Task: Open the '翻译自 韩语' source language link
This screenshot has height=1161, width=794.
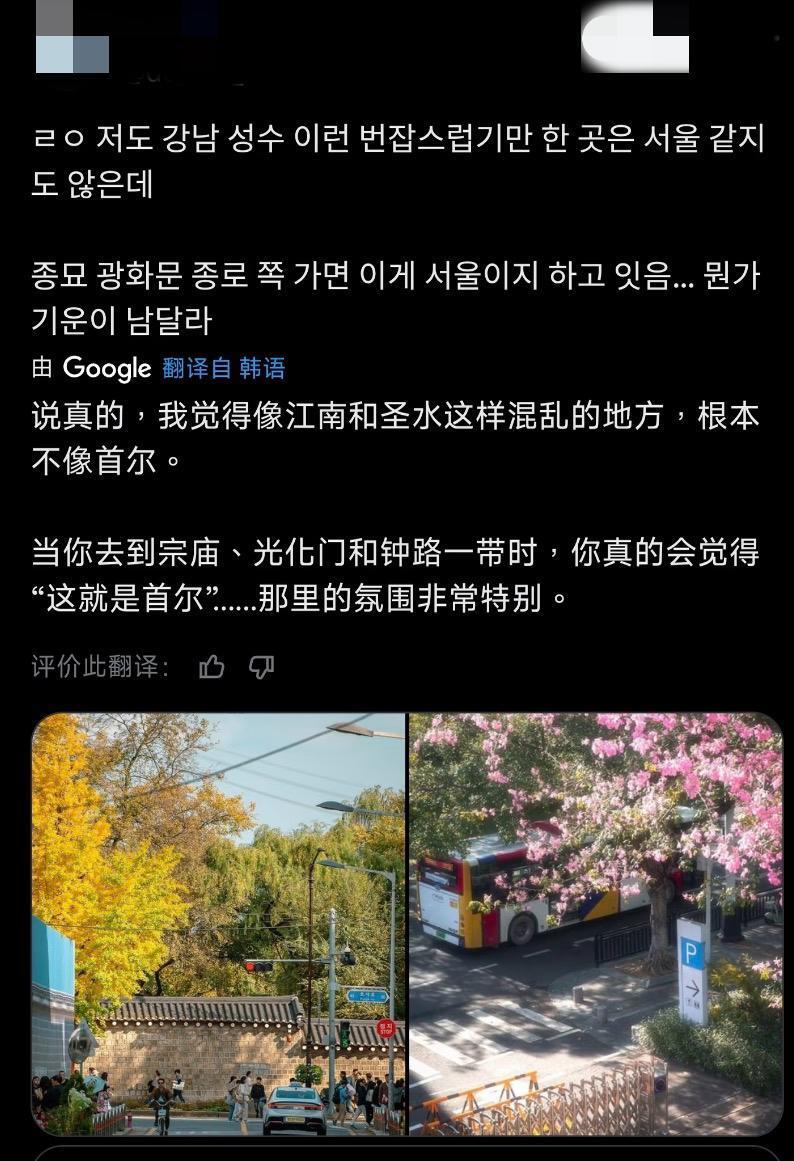Action: tap(222, 368)
